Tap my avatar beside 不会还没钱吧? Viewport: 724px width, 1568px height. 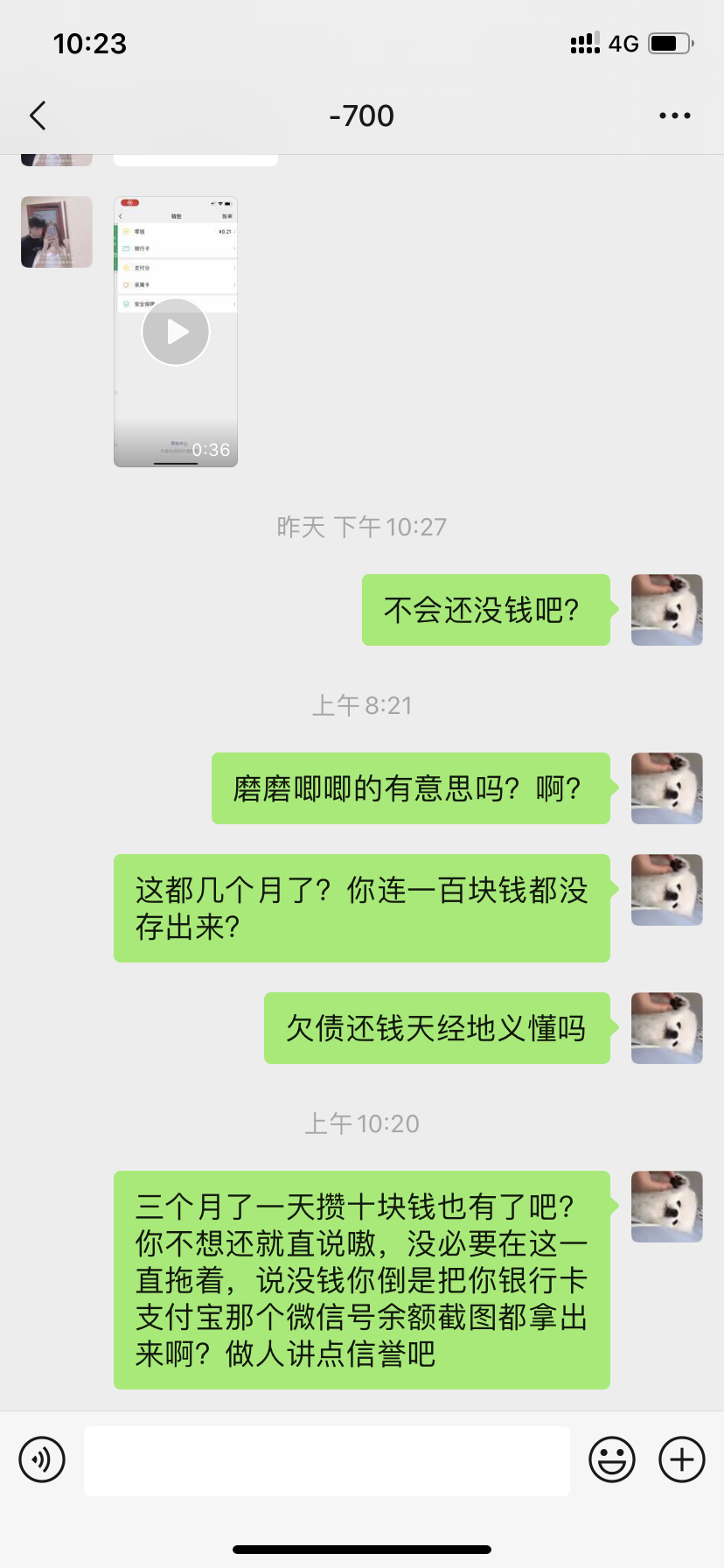(667, 610)
